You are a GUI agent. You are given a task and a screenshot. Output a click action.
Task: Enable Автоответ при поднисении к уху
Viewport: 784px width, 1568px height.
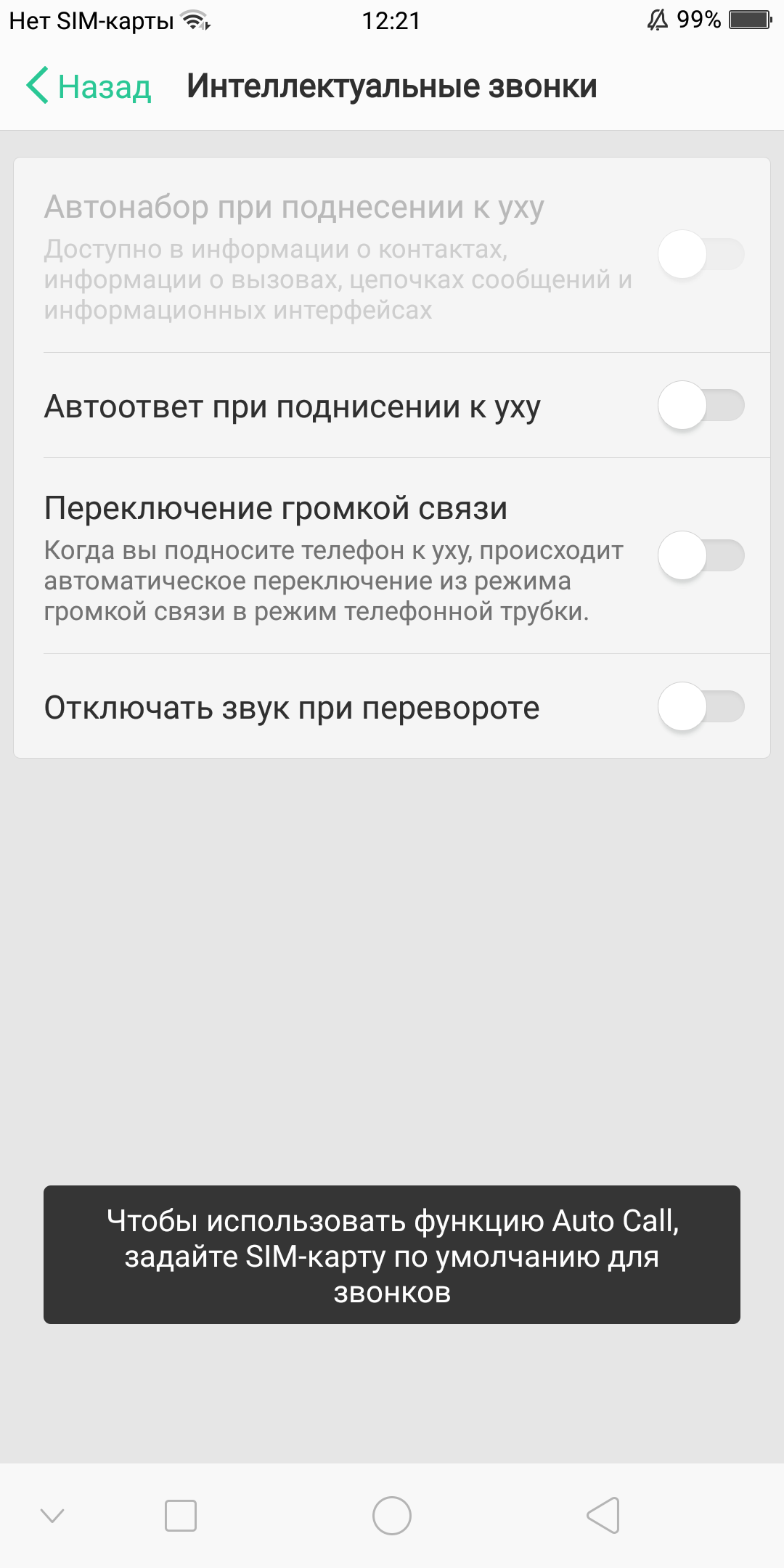701,405
